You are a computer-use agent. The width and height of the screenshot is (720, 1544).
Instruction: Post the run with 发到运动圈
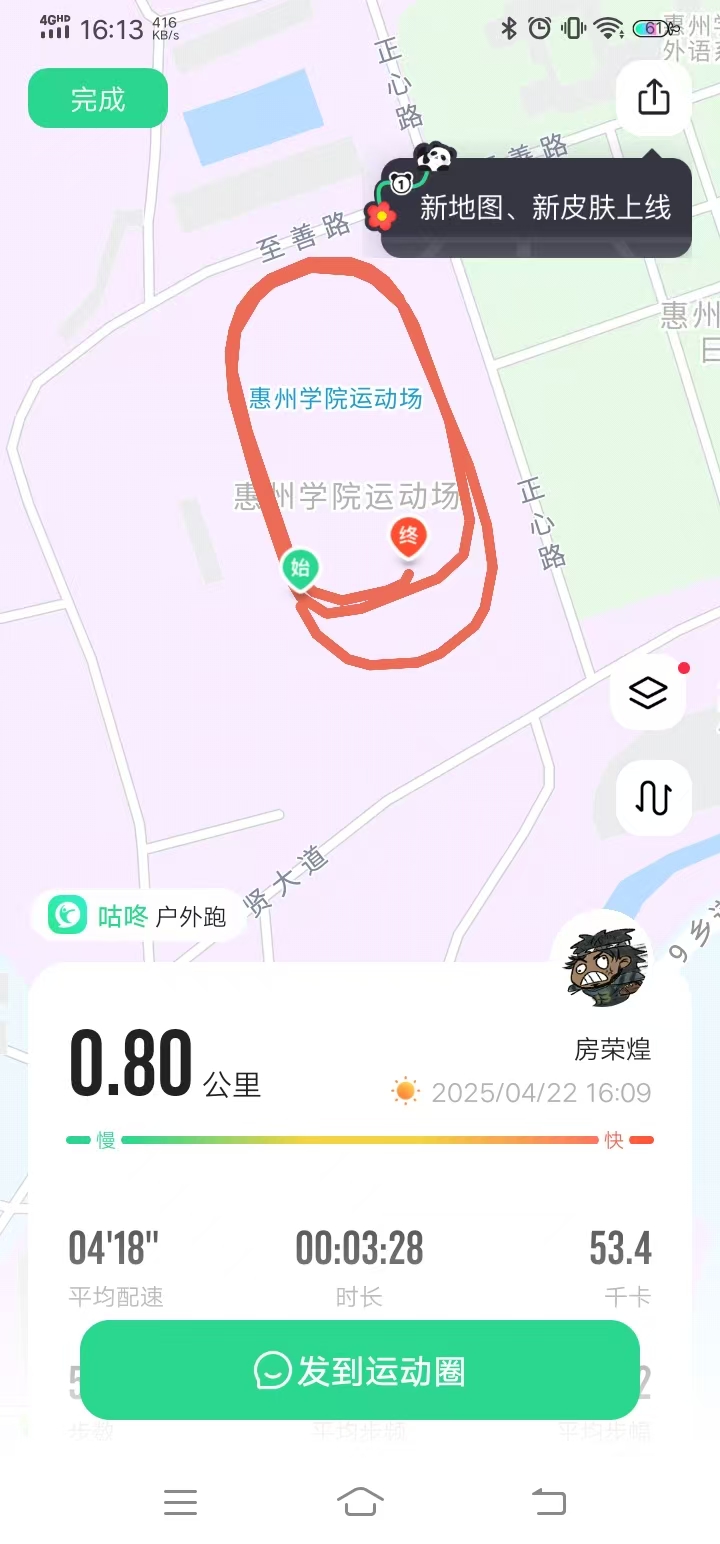click(x=360, y=1370)
